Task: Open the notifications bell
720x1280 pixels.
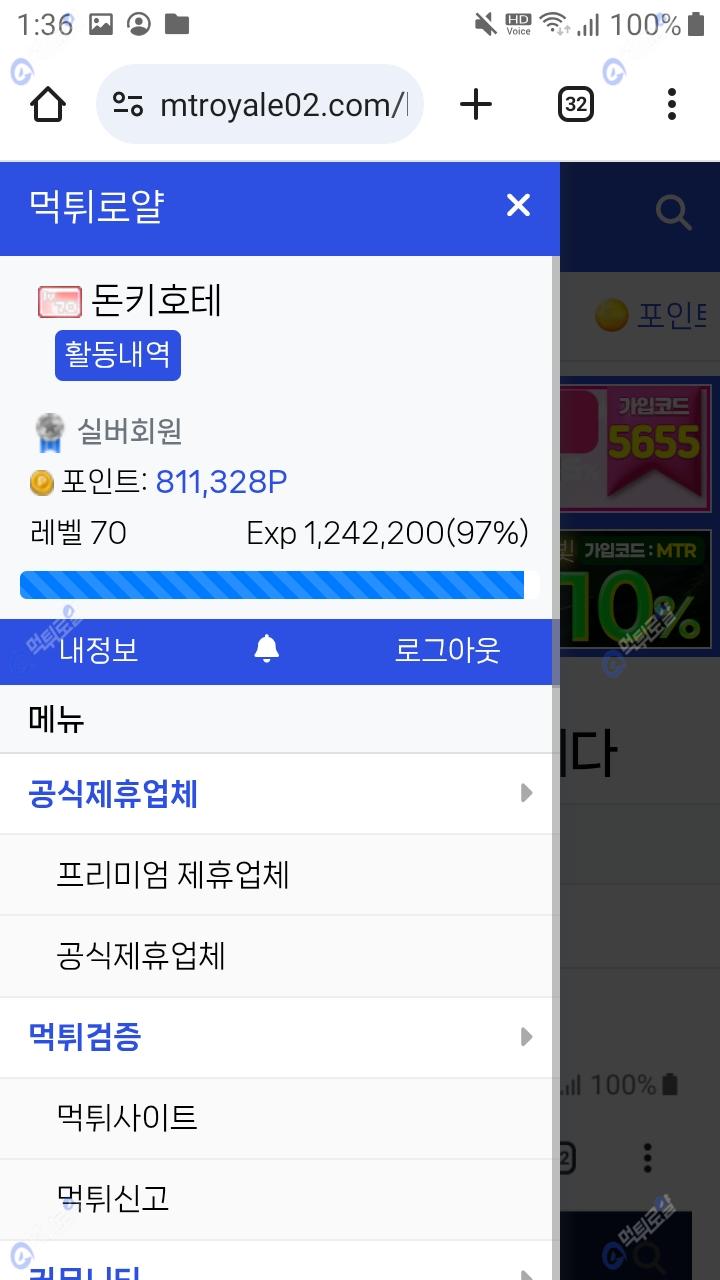Action: point(266,650)
